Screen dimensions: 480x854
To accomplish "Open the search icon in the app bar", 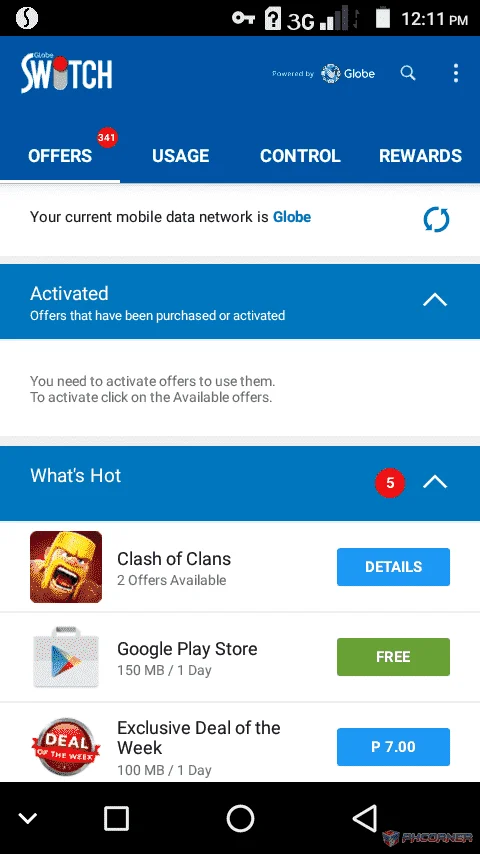I will click(x=408, y=73).
